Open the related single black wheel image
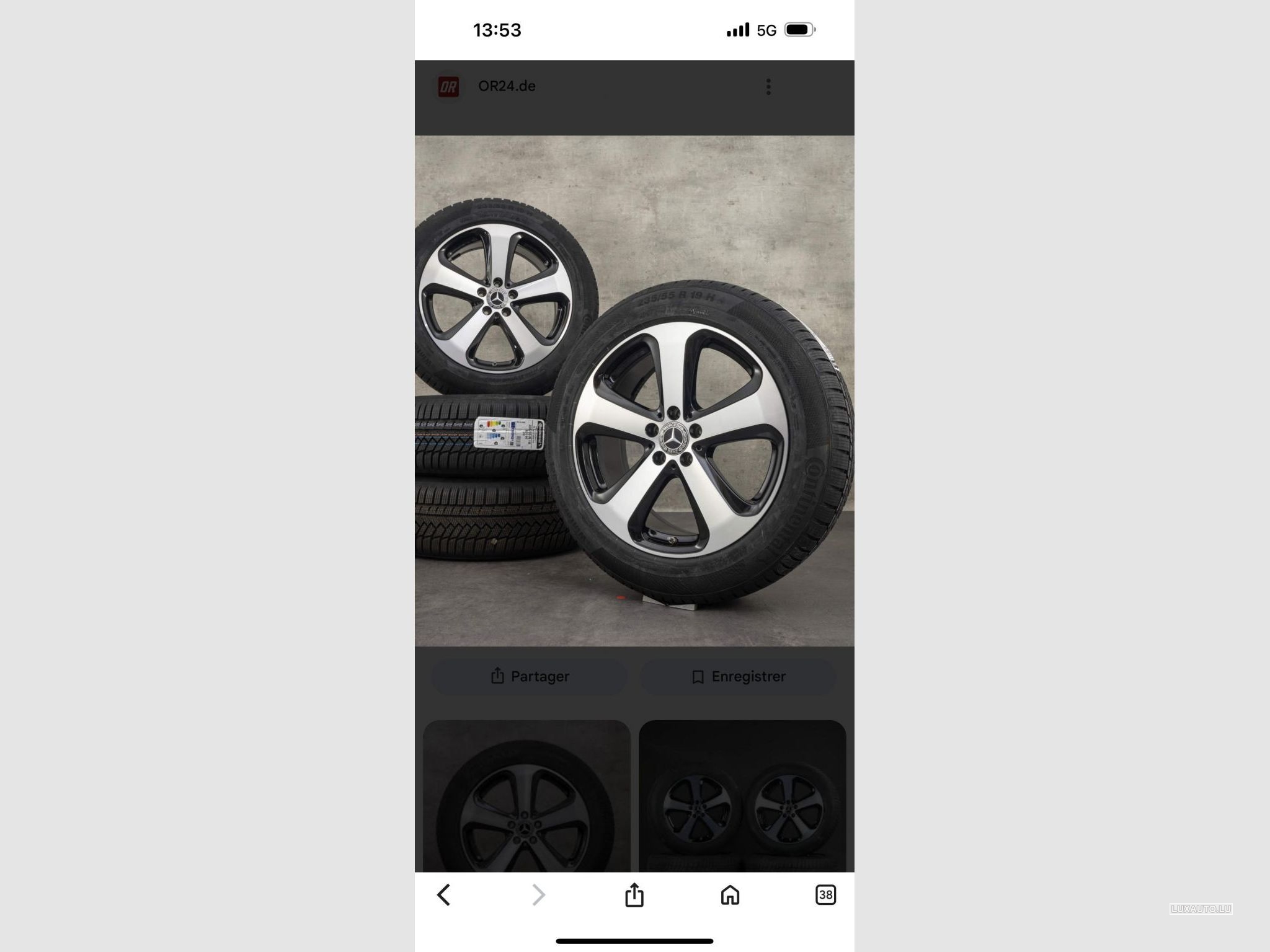Viewport: 1270px width, 952px height. pyautogui.click(x=526, y=796)
